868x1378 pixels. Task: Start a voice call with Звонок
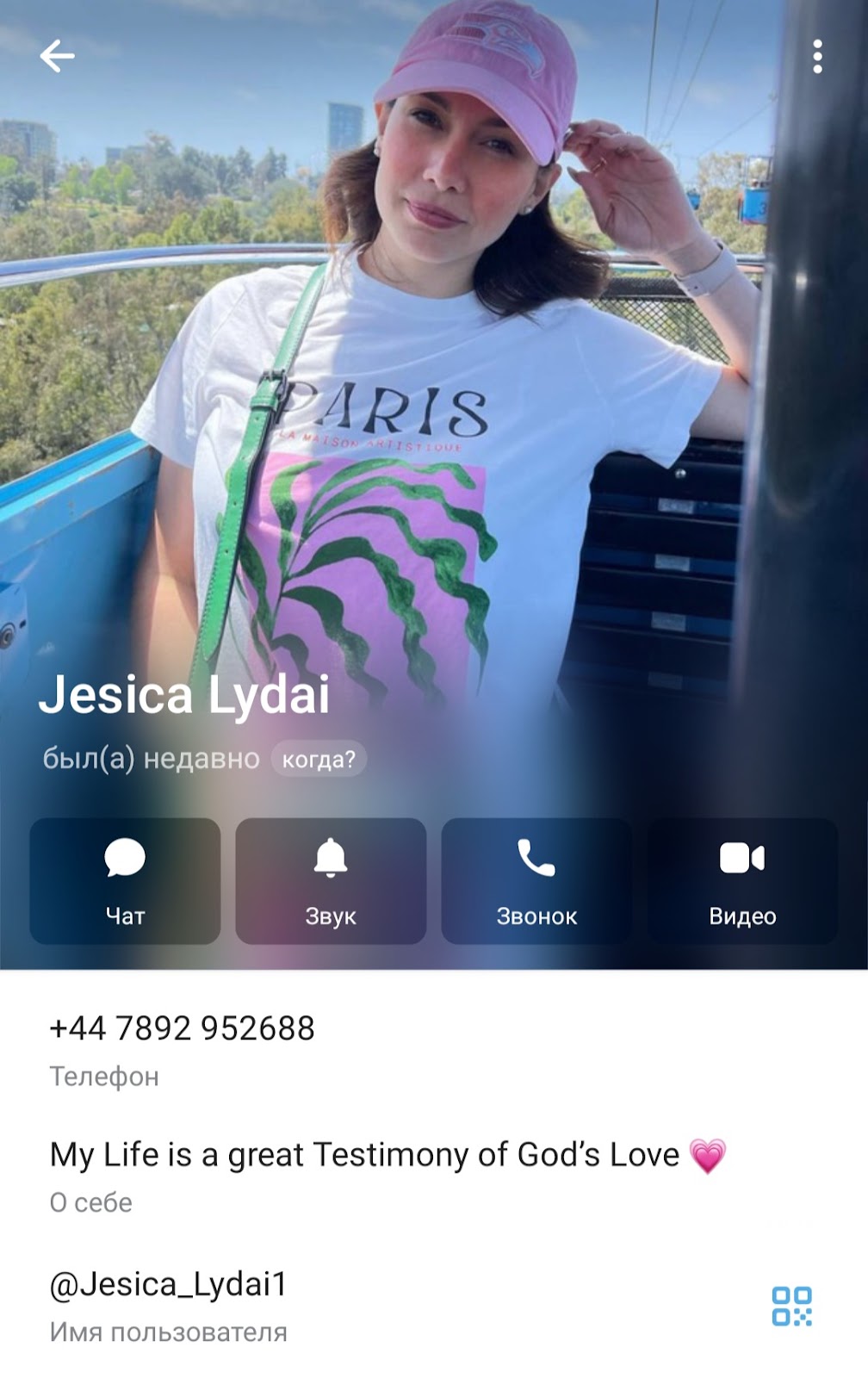coord(536,880)
